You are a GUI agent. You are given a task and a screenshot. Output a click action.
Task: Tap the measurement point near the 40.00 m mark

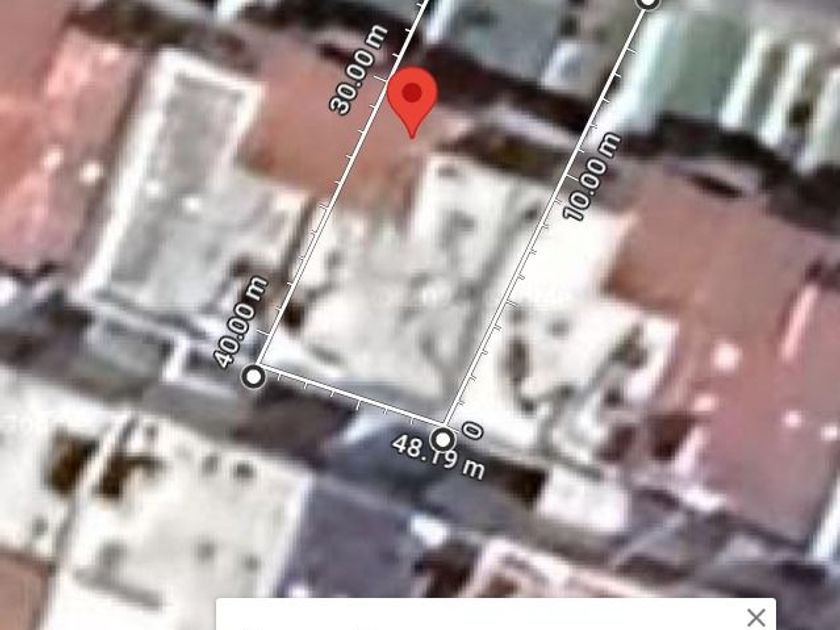[x=254, y=376]
